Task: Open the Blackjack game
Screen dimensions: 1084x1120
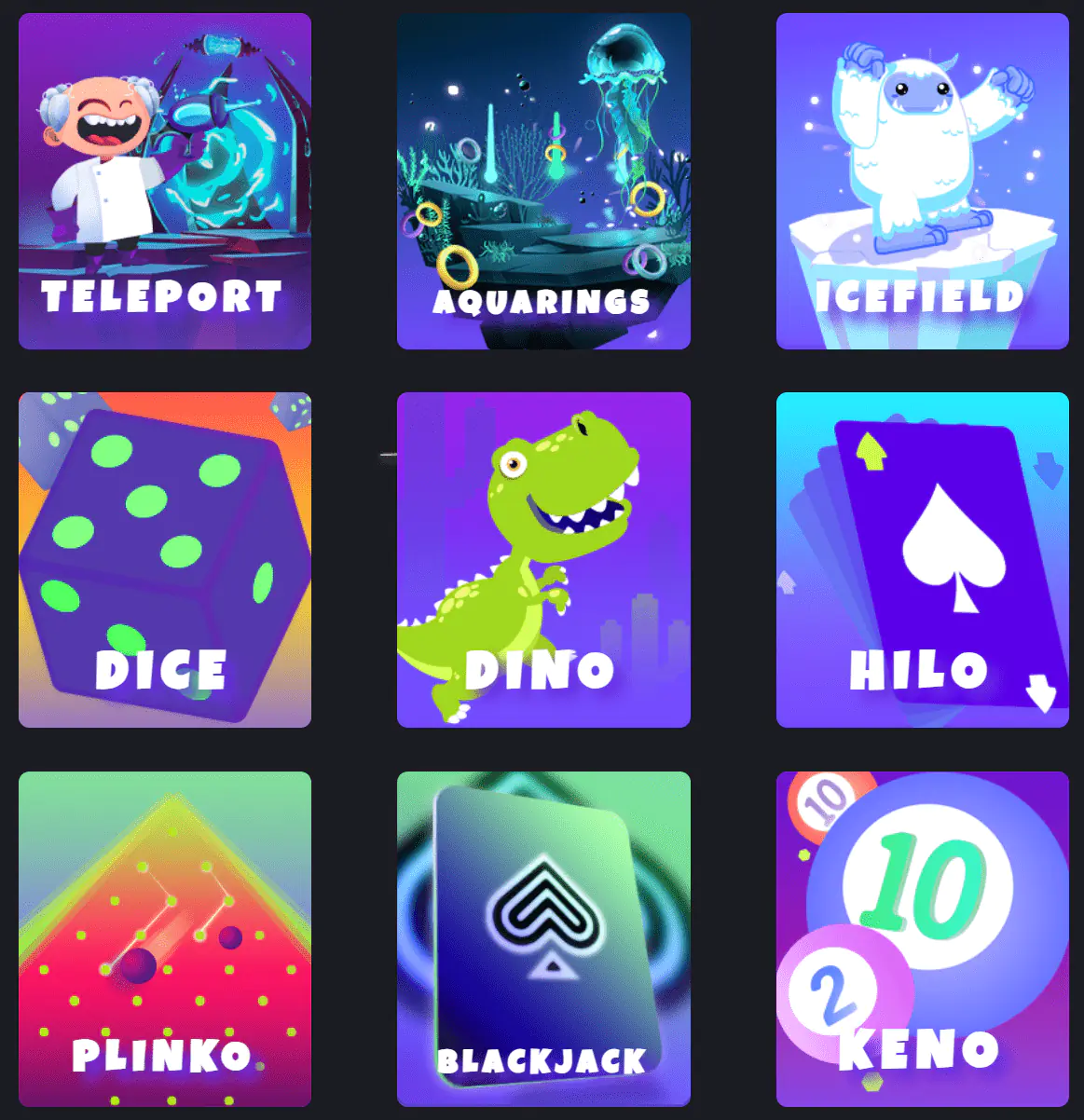Action: click(543, 936)
